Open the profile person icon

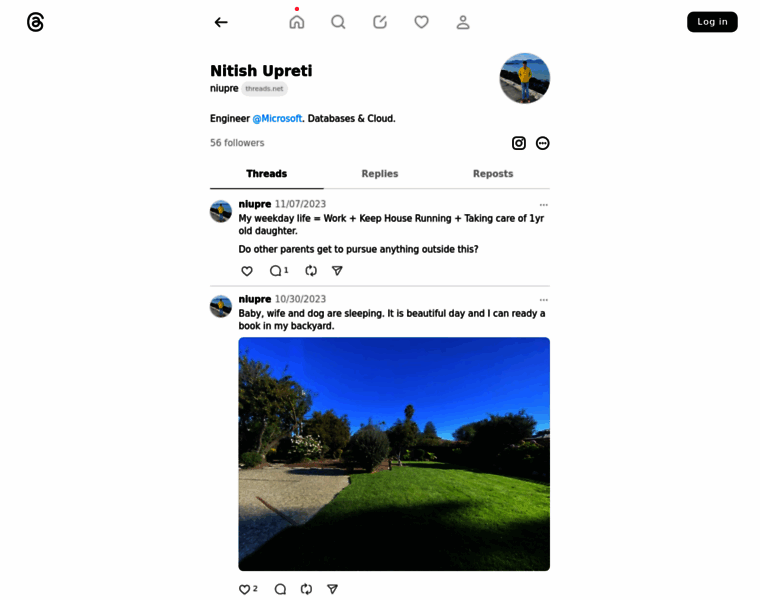point(463,22)
